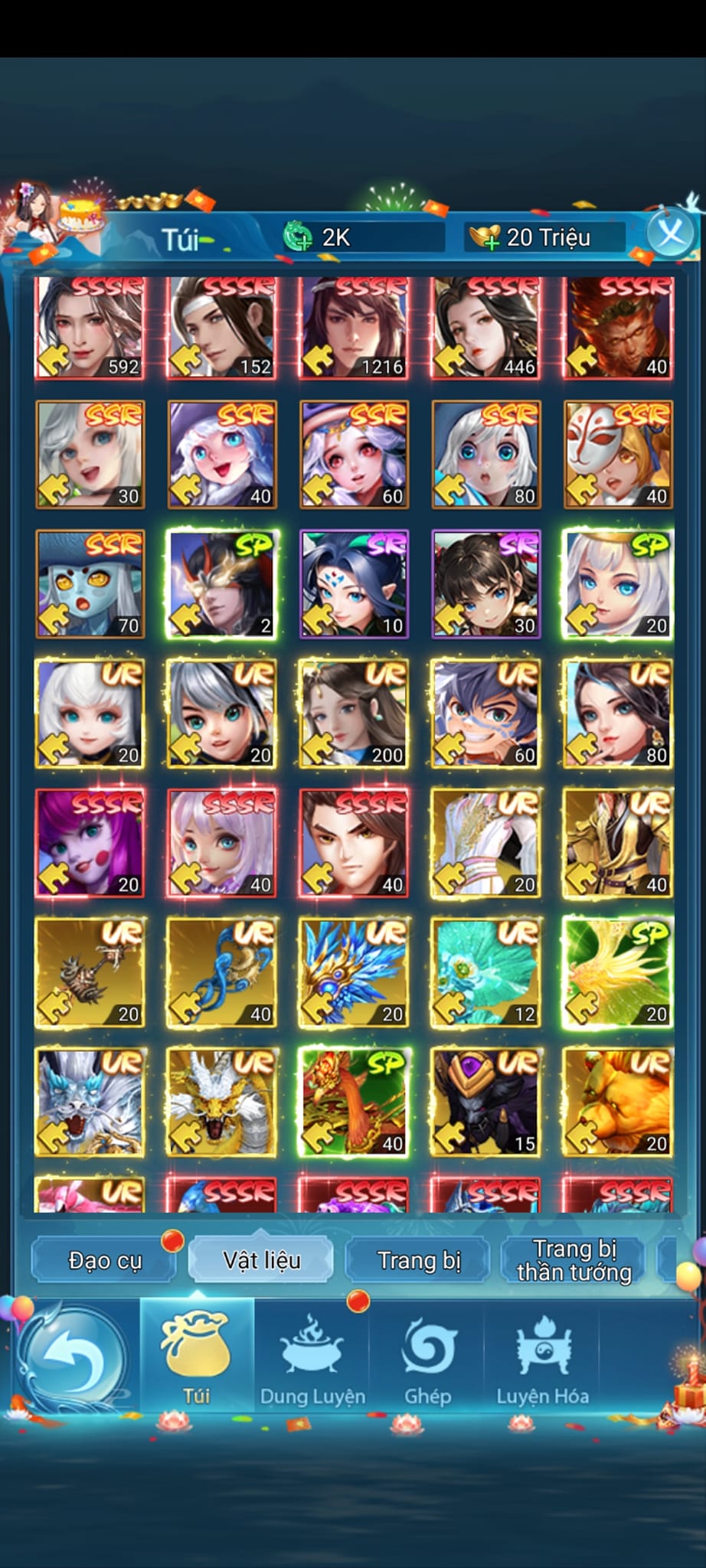The image size is (706, 1568).
Task: Open the Luyện Hóa section
Action: pos(542,1358)
